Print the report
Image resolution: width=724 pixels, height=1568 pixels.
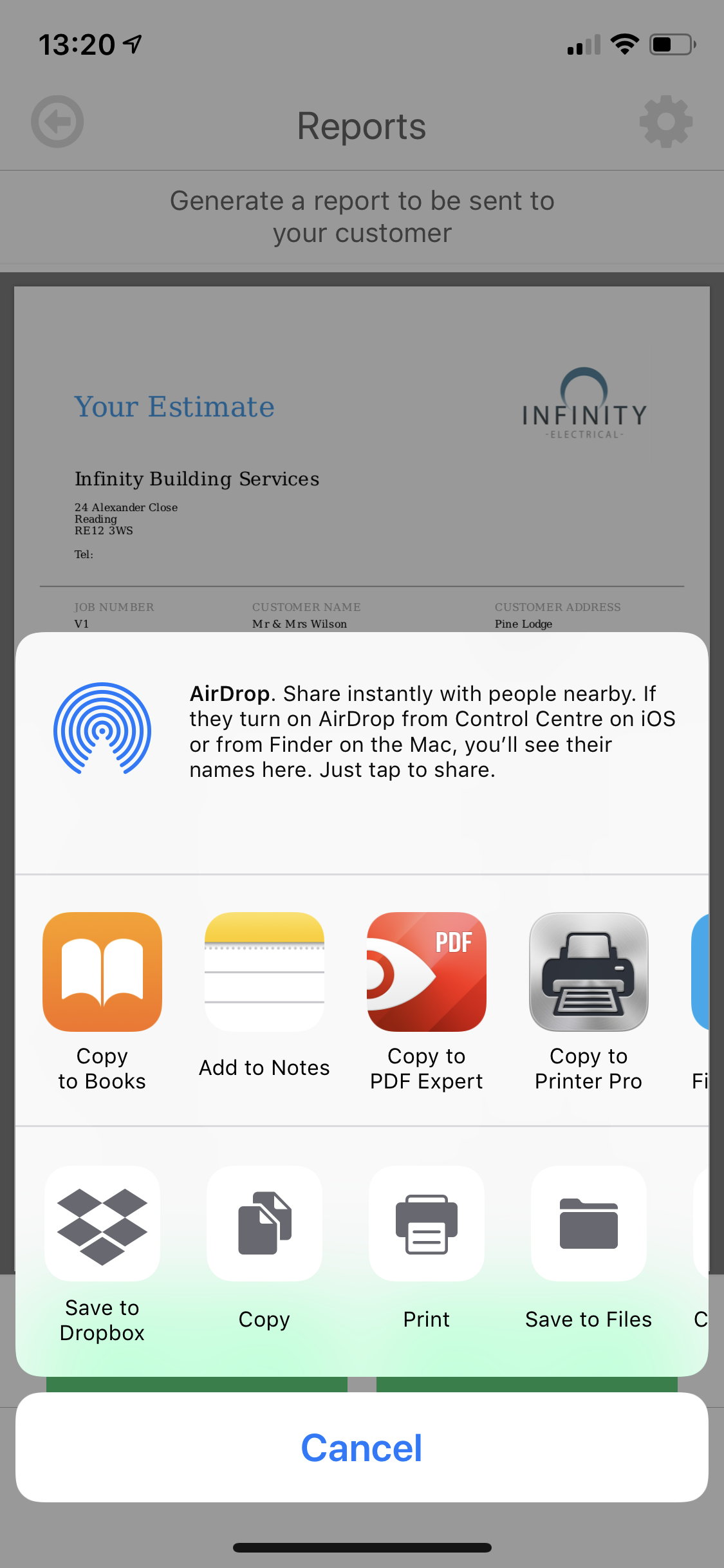coord(427,1224)
